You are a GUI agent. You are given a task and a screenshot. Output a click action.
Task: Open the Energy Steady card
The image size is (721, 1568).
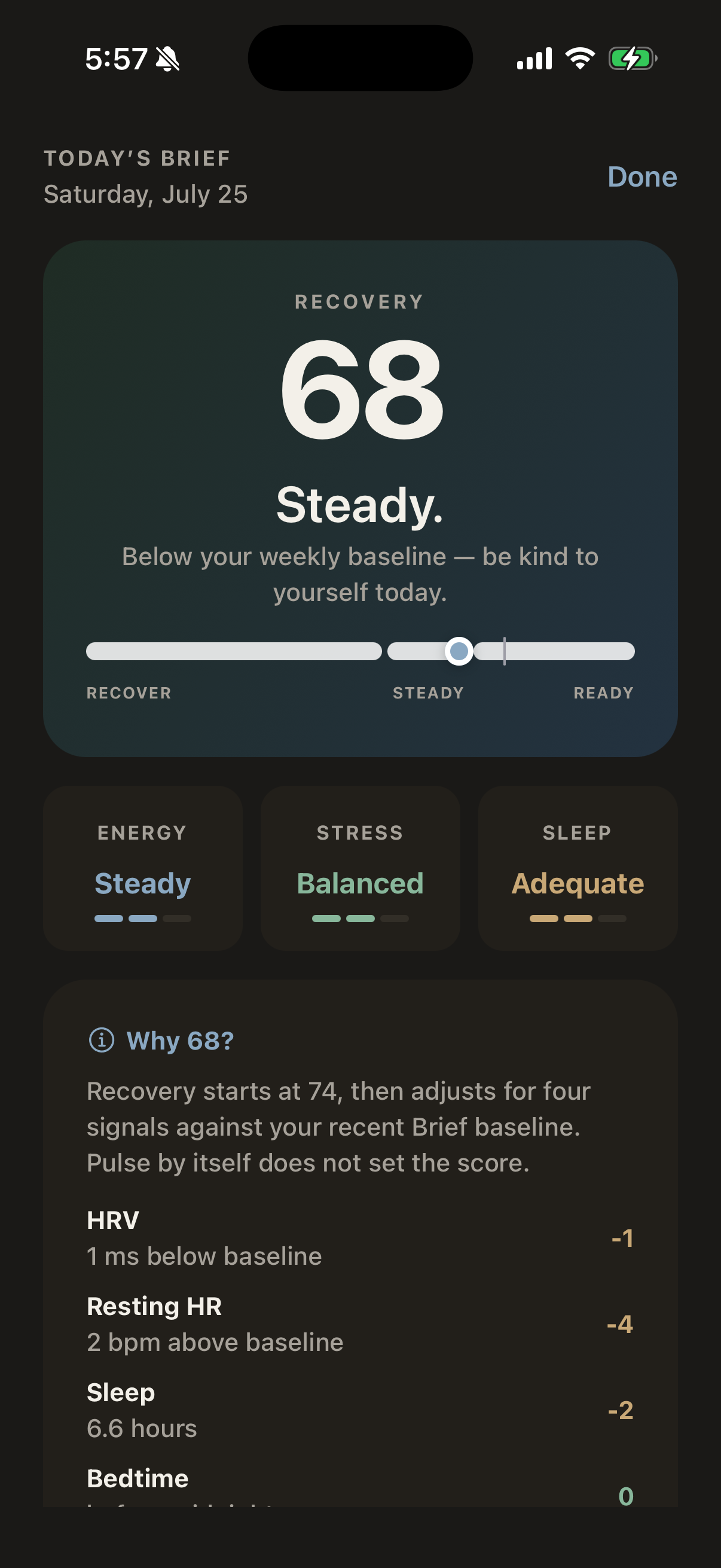click(x=143, y=868)
